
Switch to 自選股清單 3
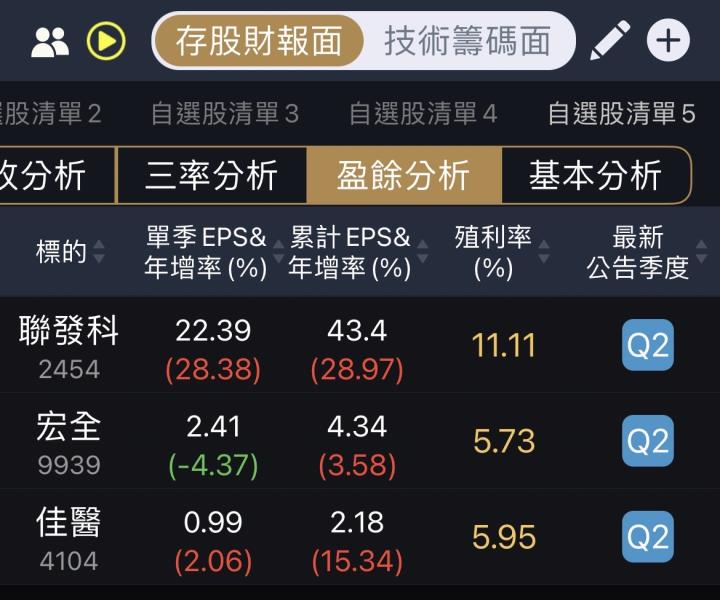224,114
